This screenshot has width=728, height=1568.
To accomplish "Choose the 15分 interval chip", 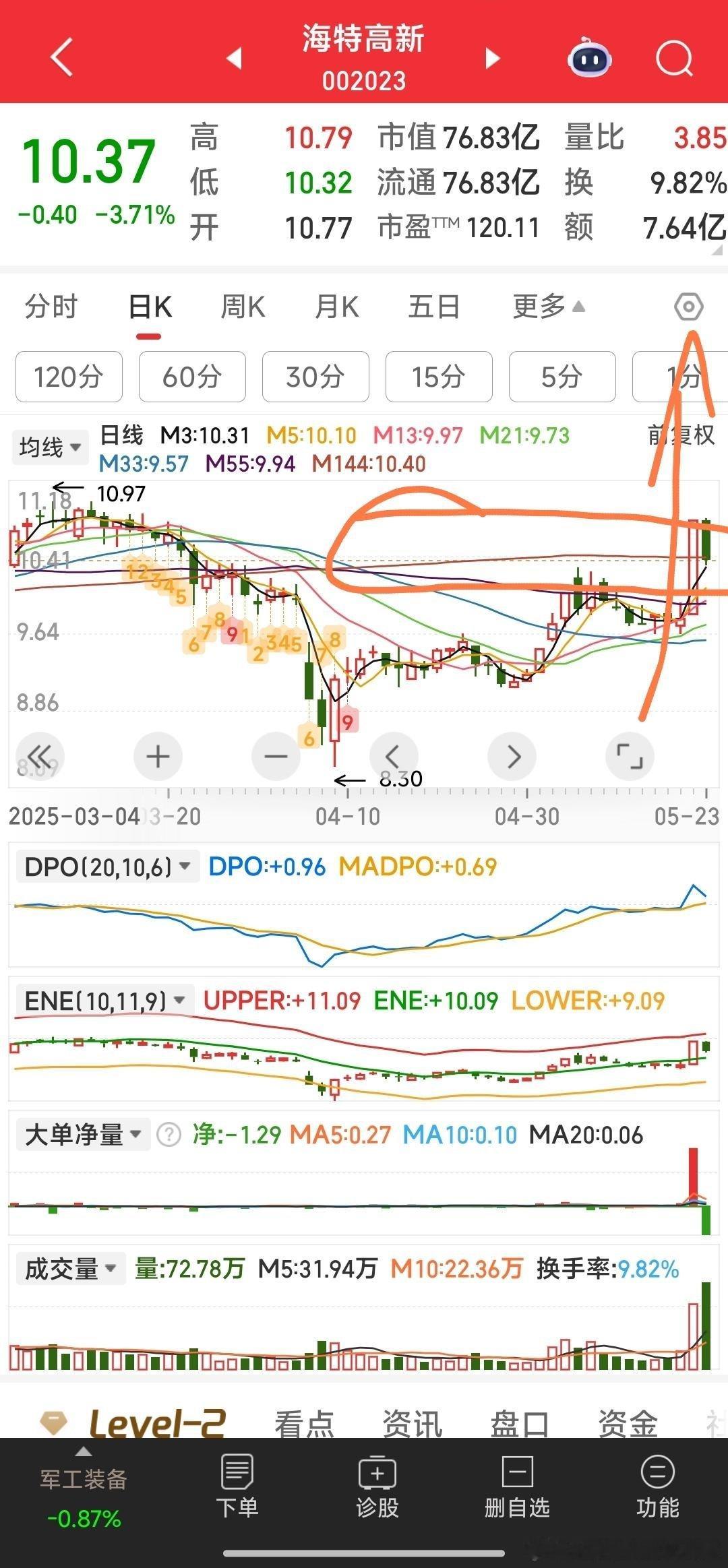I will (439, 377).
